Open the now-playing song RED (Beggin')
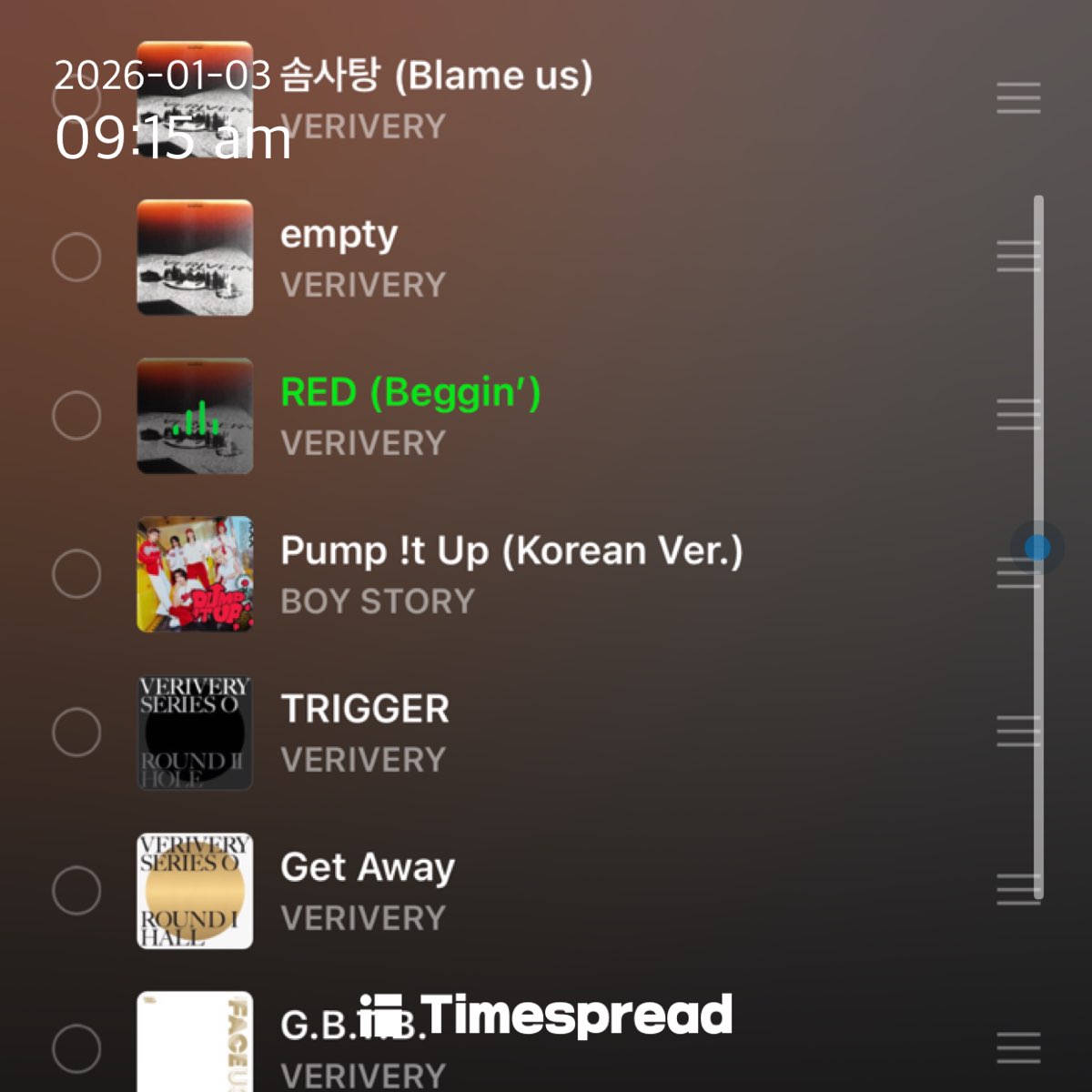1092x1092 pixels. coord(410,394)
